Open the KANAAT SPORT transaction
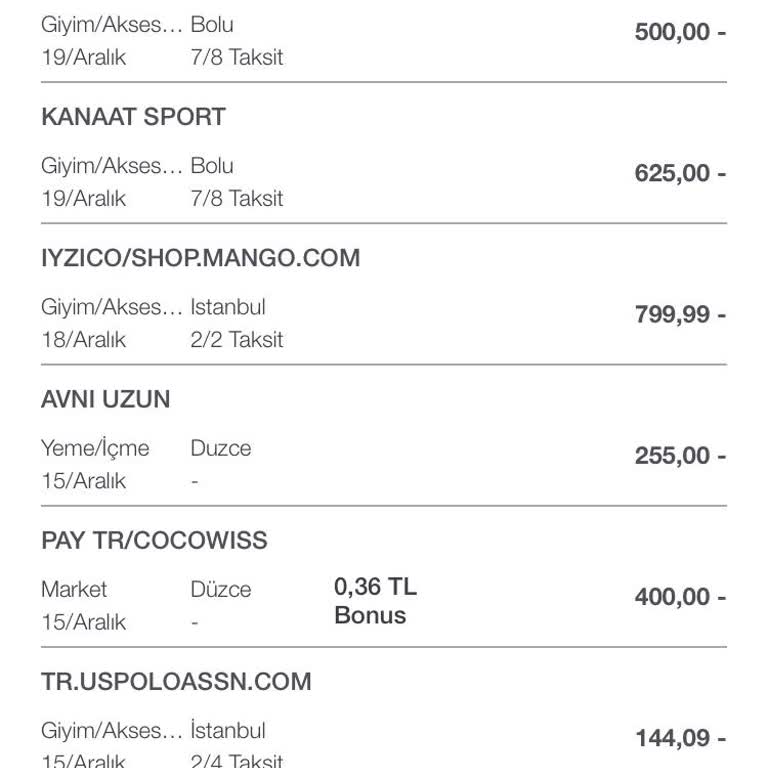Viewport: 768px width, 768px height. (x=134, y=117)
